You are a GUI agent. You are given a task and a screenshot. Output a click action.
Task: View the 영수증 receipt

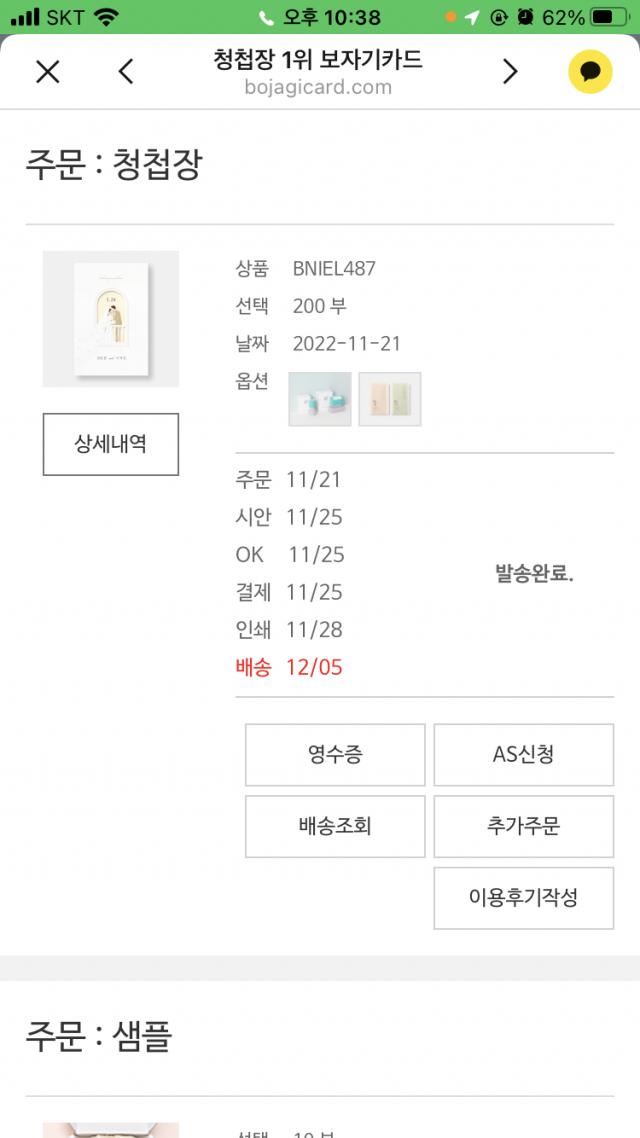click(x=335, y=755)
